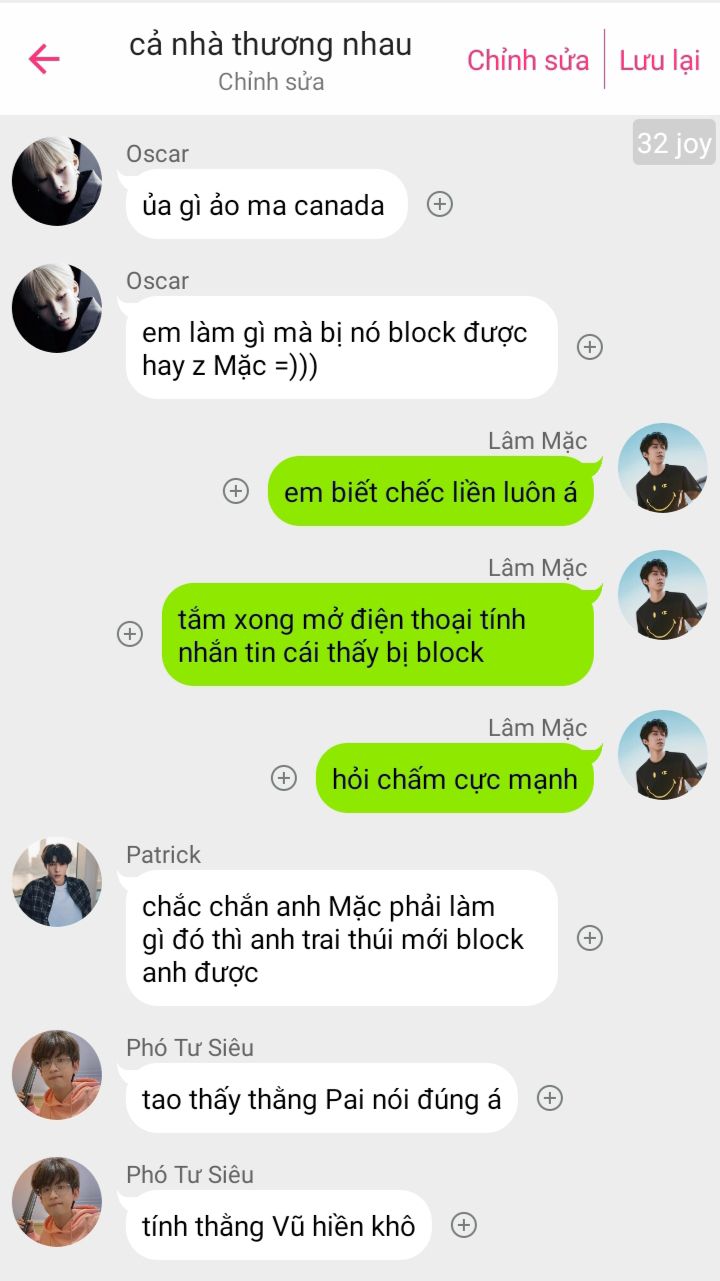
Task: Tap plus beside "ủa gì ảo ma canada"
Action: tap(440, 204)
